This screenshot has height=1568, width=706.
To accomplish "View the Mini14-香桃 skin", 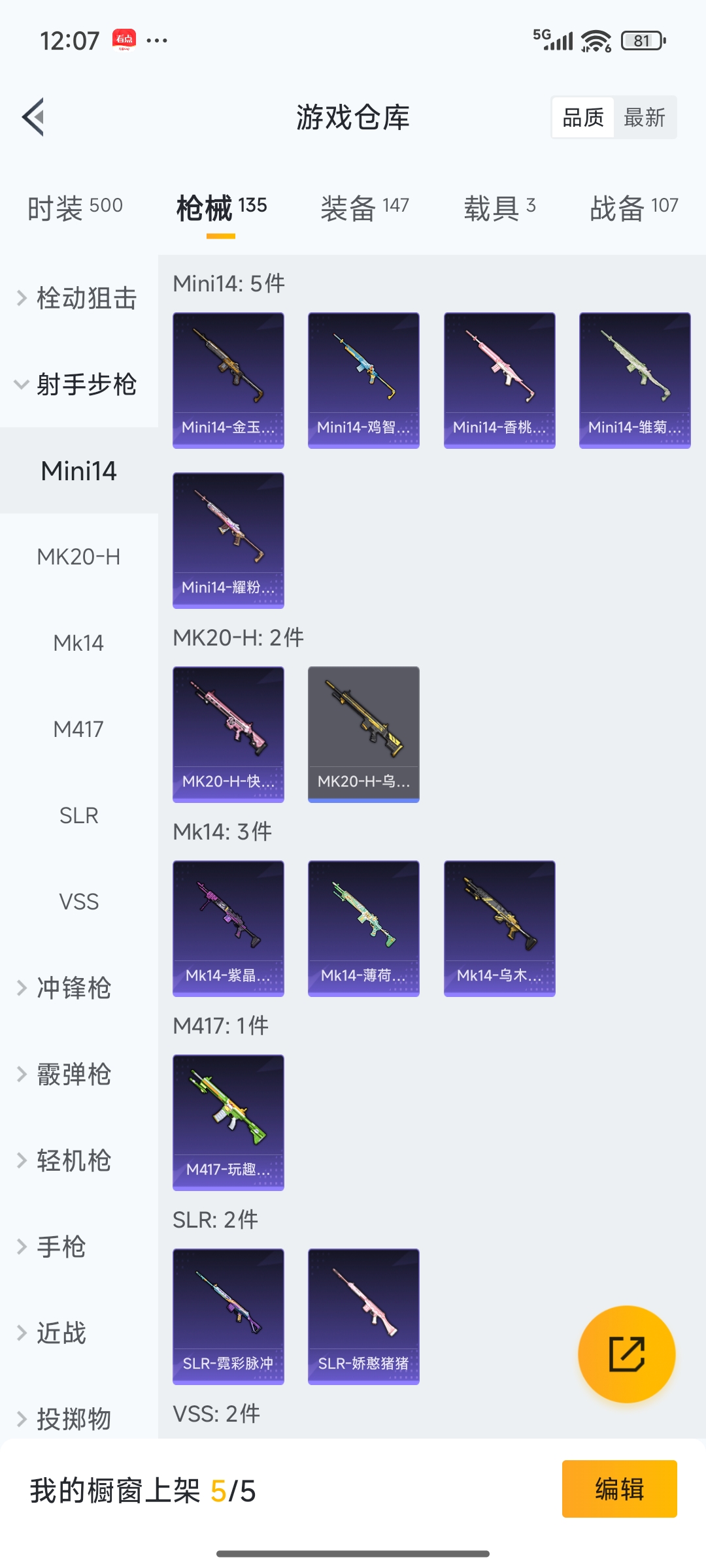I will point(499,380).
